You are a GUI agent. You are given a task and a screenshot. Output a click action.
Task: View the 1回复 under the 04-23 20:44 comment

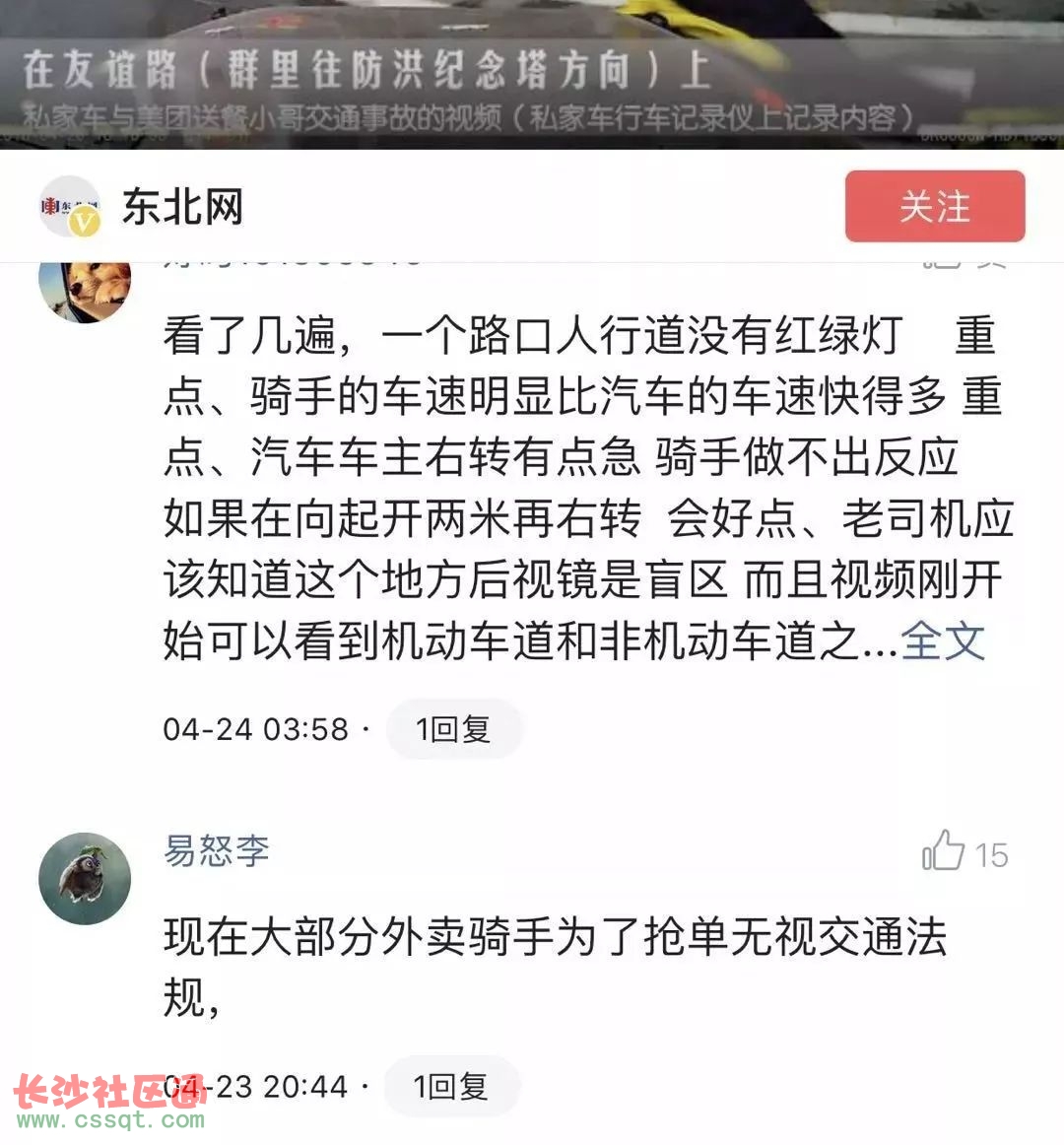pyautogui.click(x=451, y=1086)
